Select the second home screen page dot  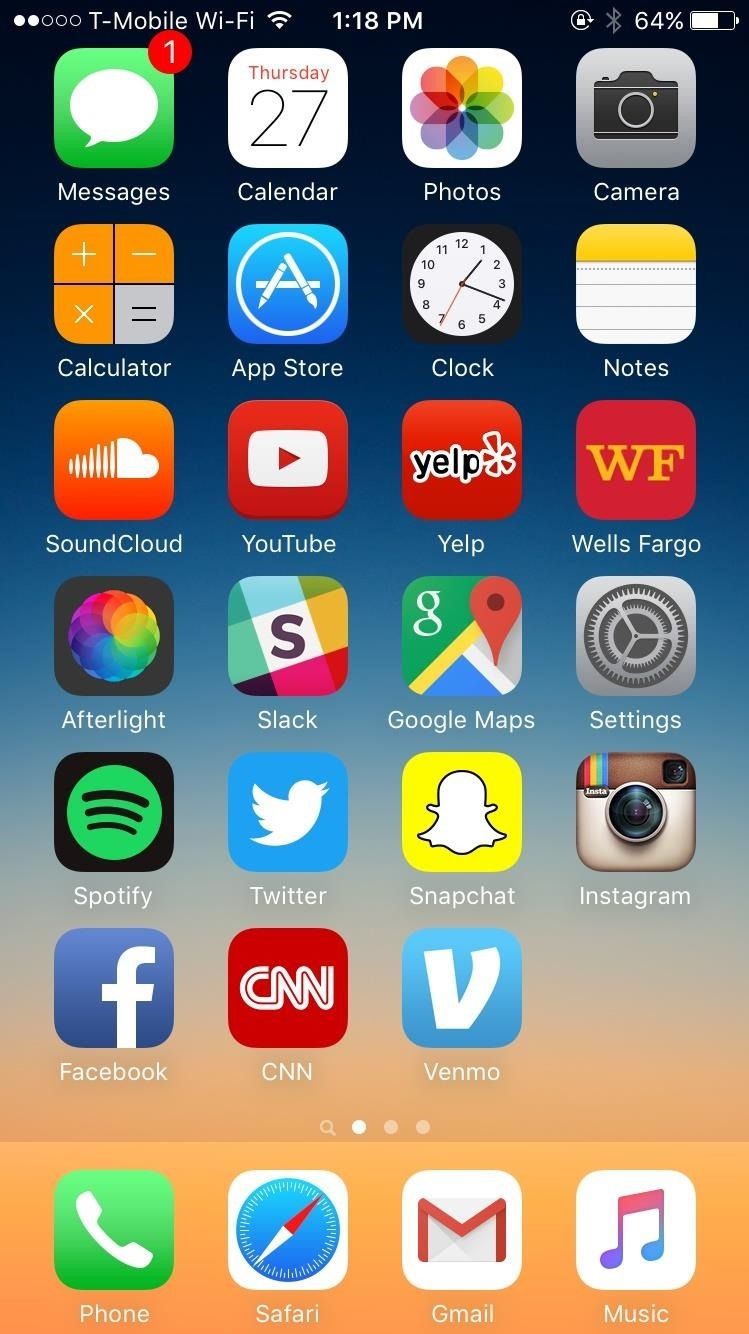coord(391,1127)
